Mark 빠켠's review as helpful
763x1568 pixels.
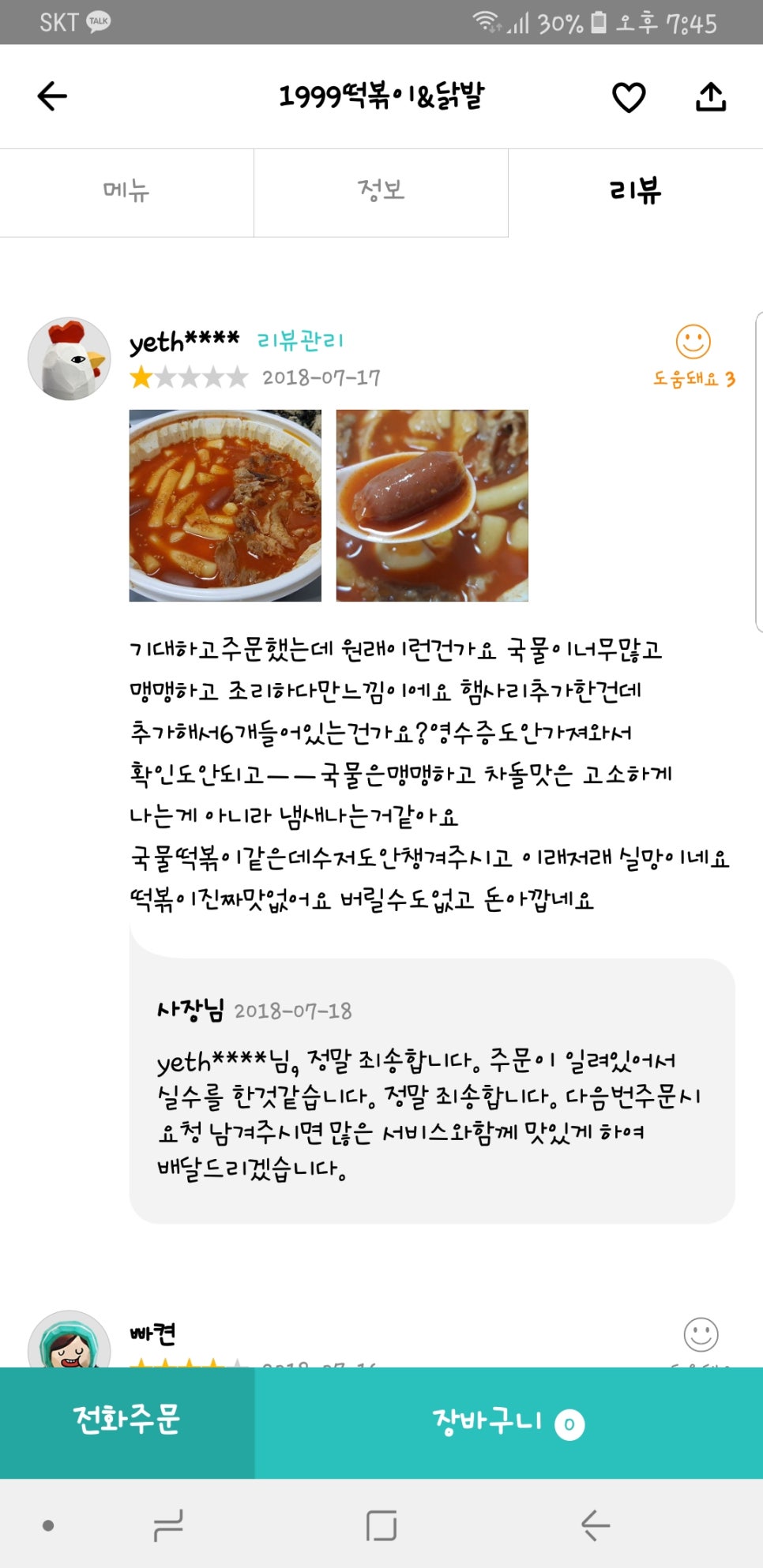[x=701, y=1337]
